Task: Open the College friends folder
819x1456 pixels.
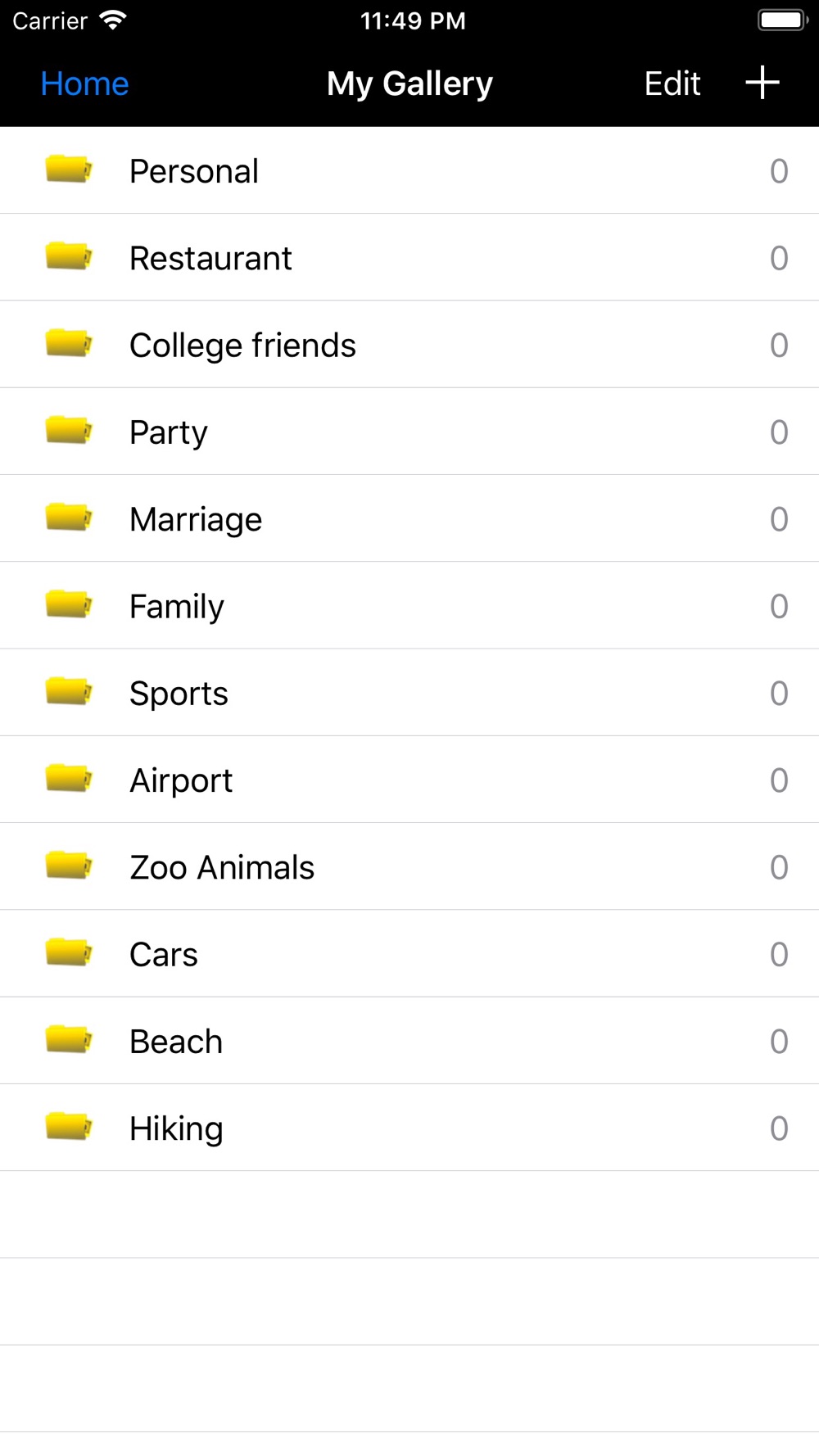Action: [409, 344]
